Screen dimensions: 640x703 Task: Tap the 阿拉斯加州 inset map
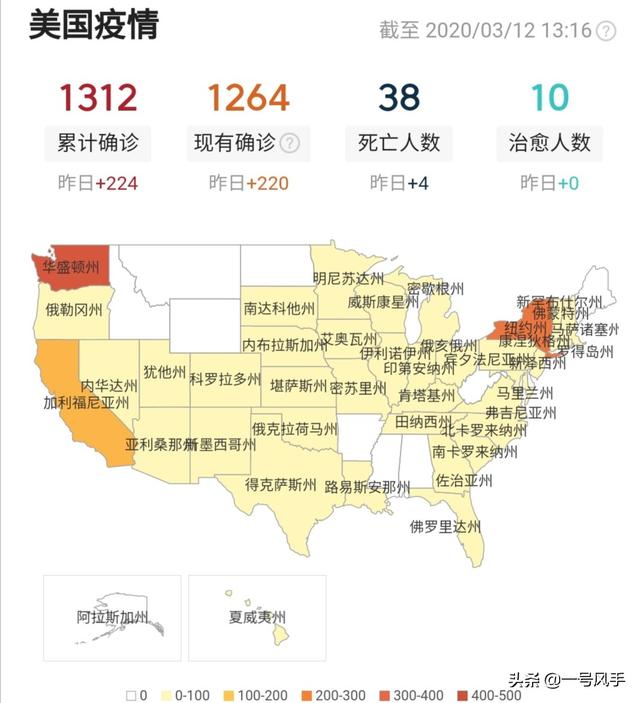[112, 617]
